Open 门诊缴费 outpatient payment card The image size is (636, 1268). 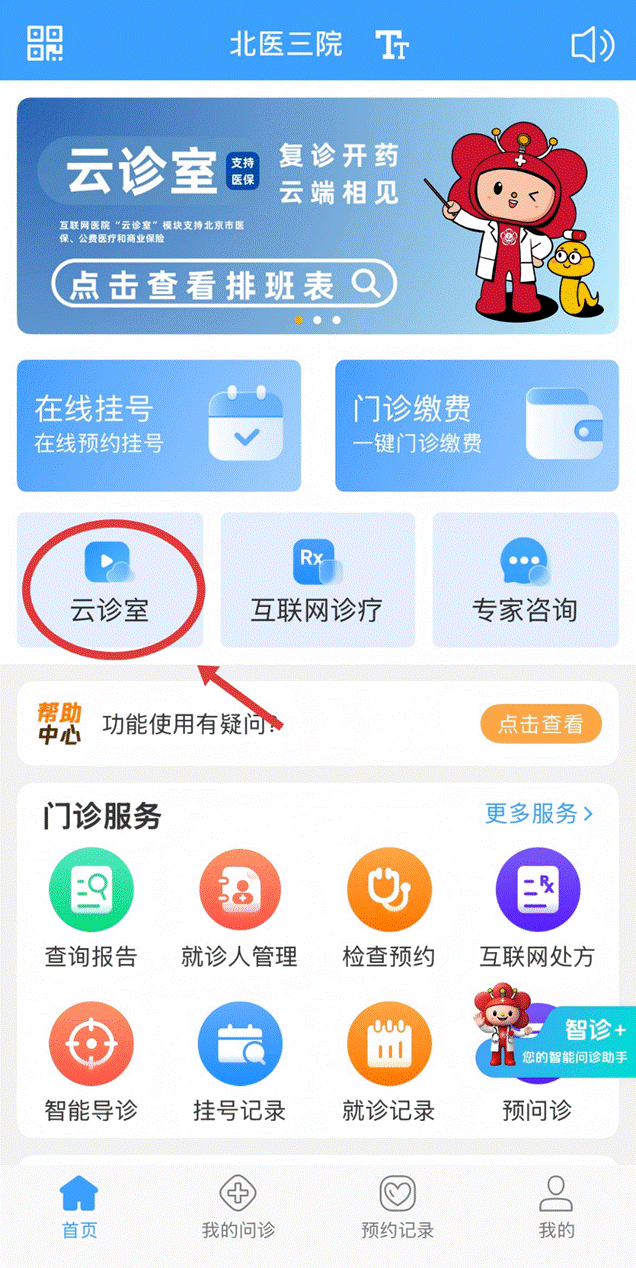(476, 425)
